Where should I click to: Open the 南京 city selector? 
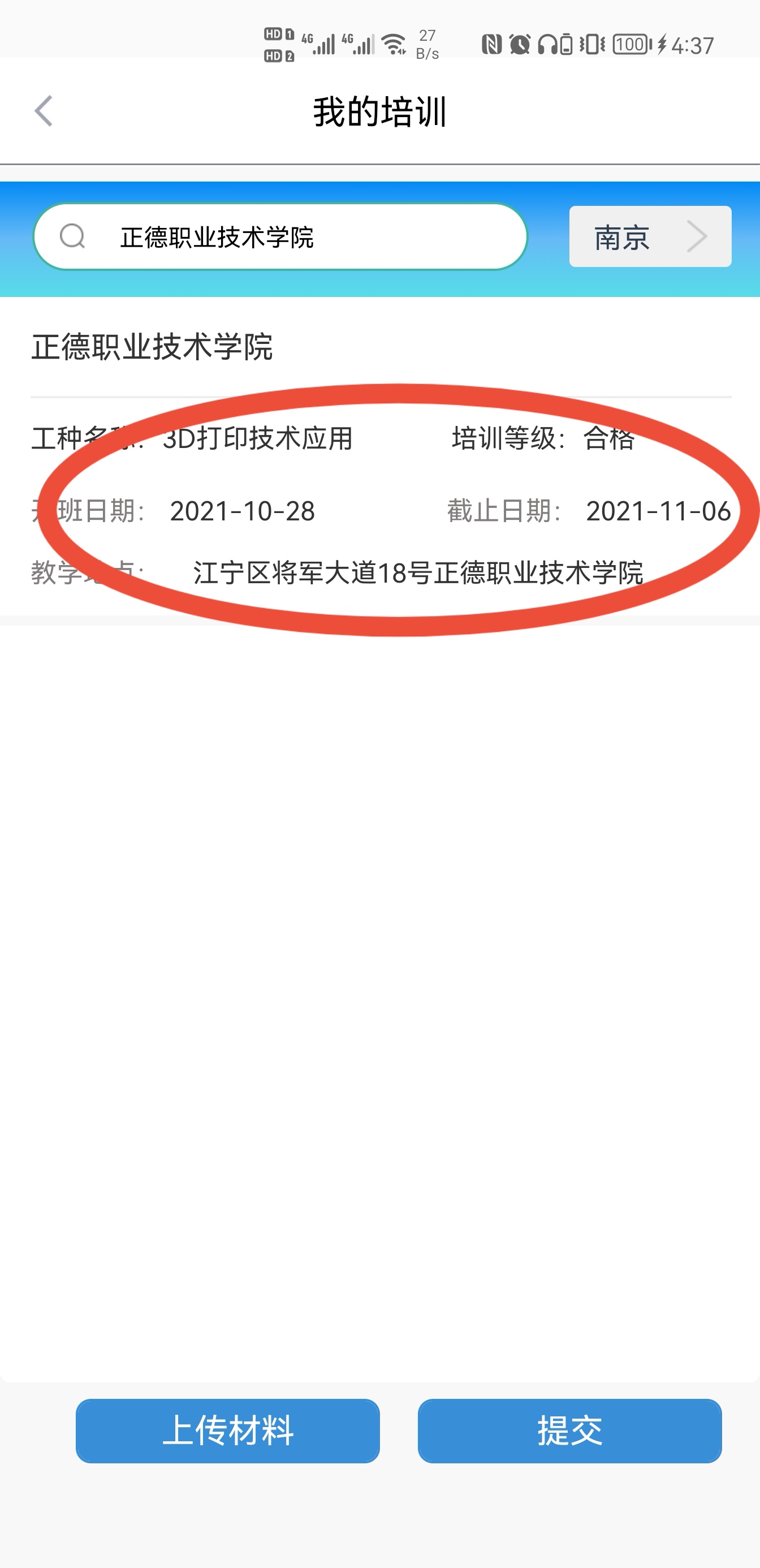pyautogui.click(x=649, y=237)
